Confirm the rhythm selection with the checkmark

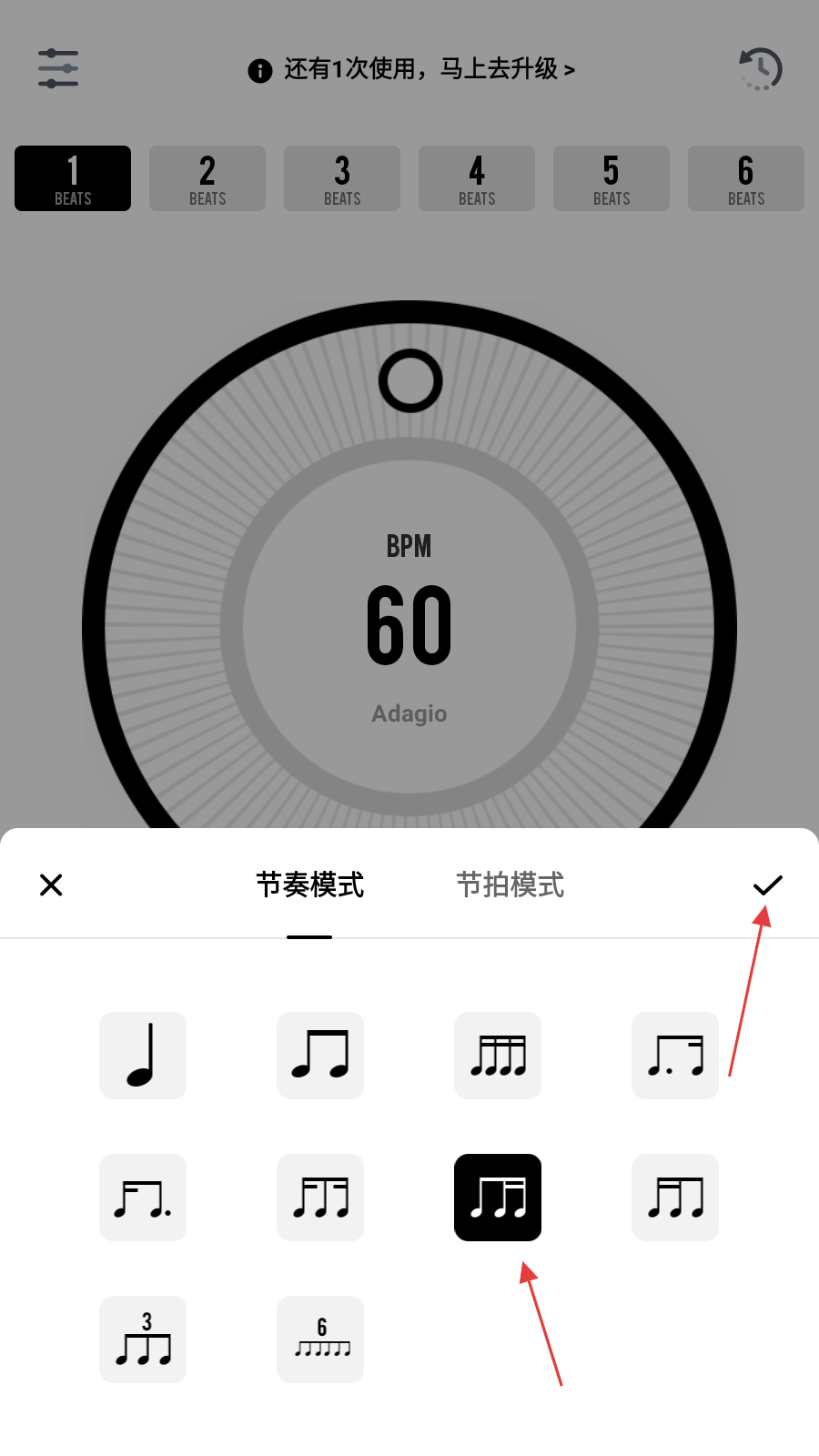pos(767,885)
